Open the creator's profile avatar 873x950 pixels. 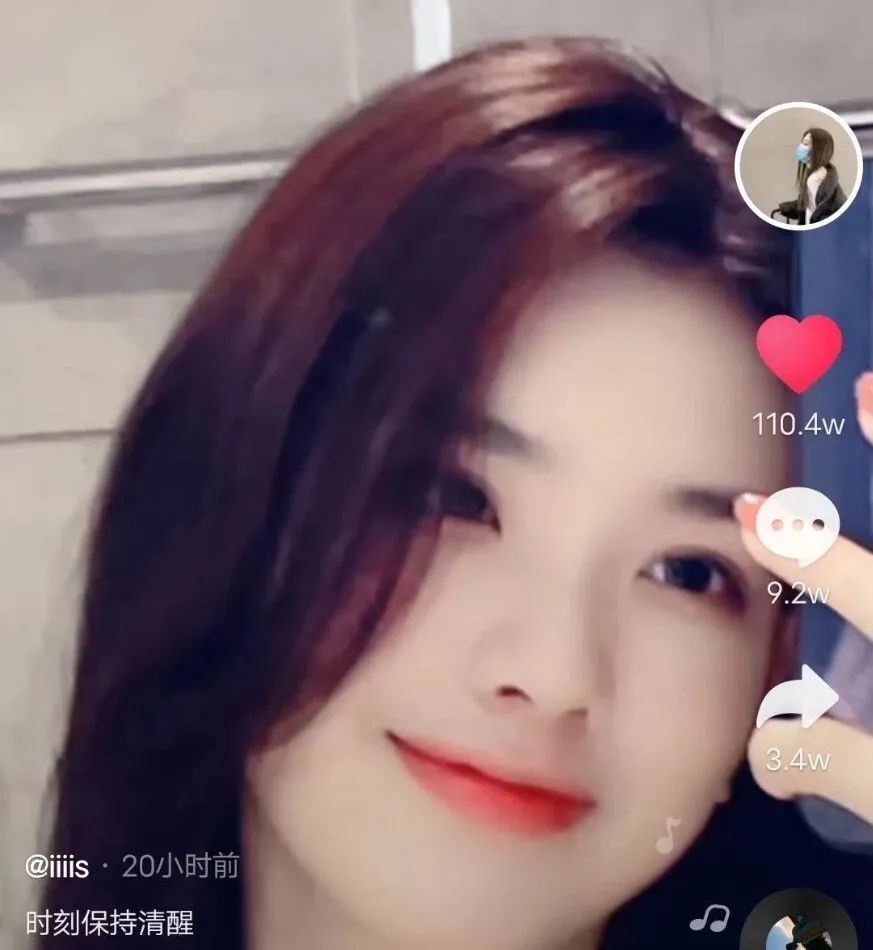[x=798, y=166]
